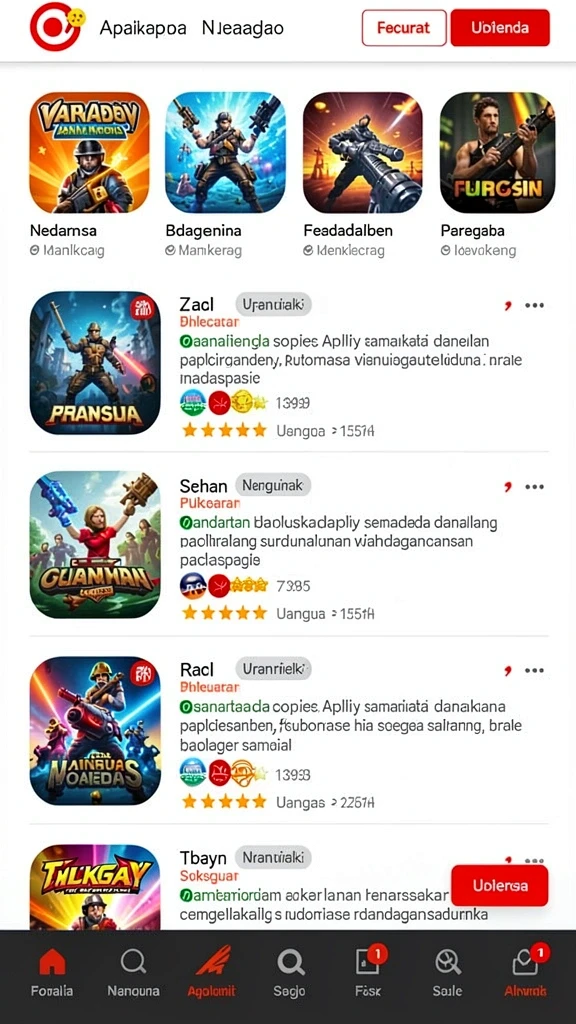
Task: Open the Fosk tab with badge
Action: (x=368, y=972)
